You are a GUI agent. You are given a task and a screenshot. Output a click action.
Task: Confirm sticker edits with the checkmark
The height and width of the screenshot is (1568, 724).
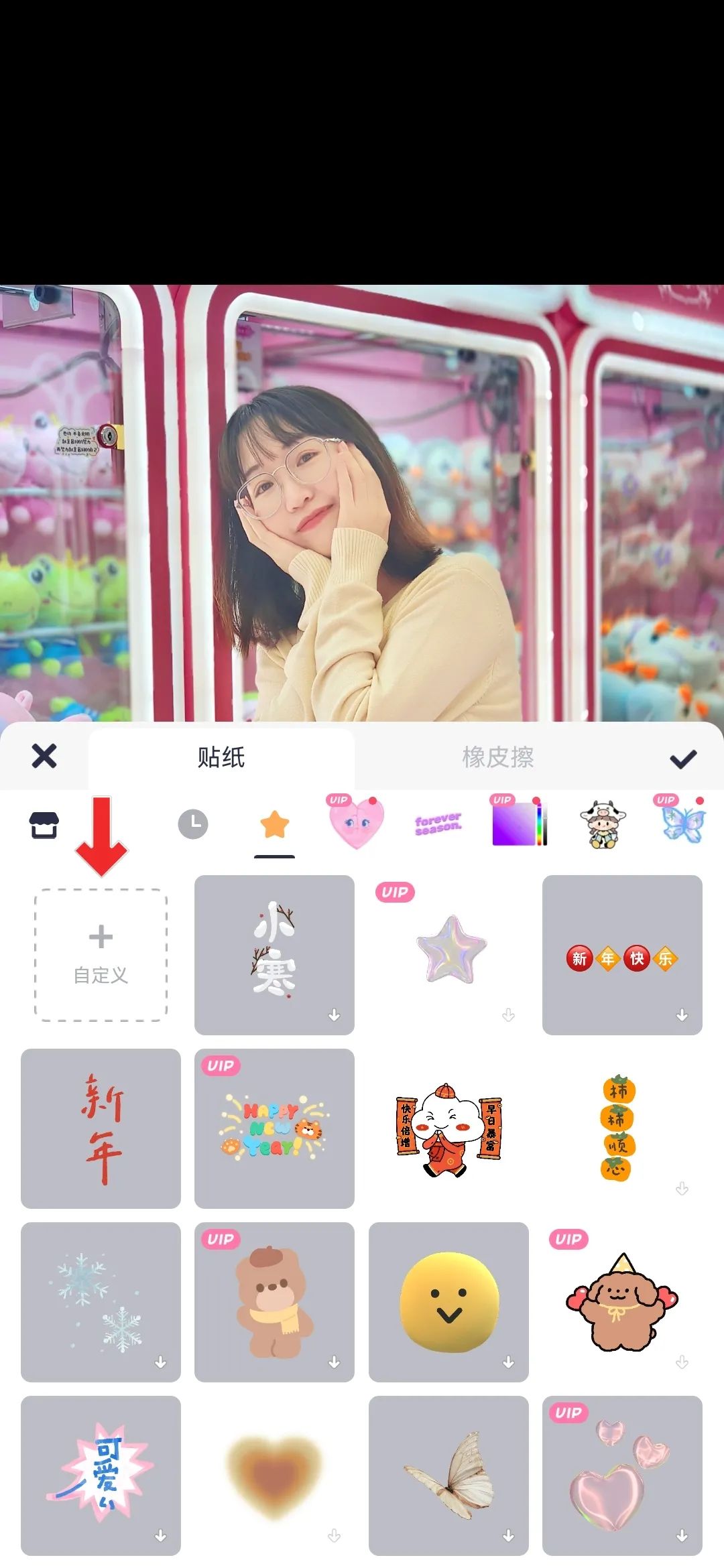(x=683, y=759)
